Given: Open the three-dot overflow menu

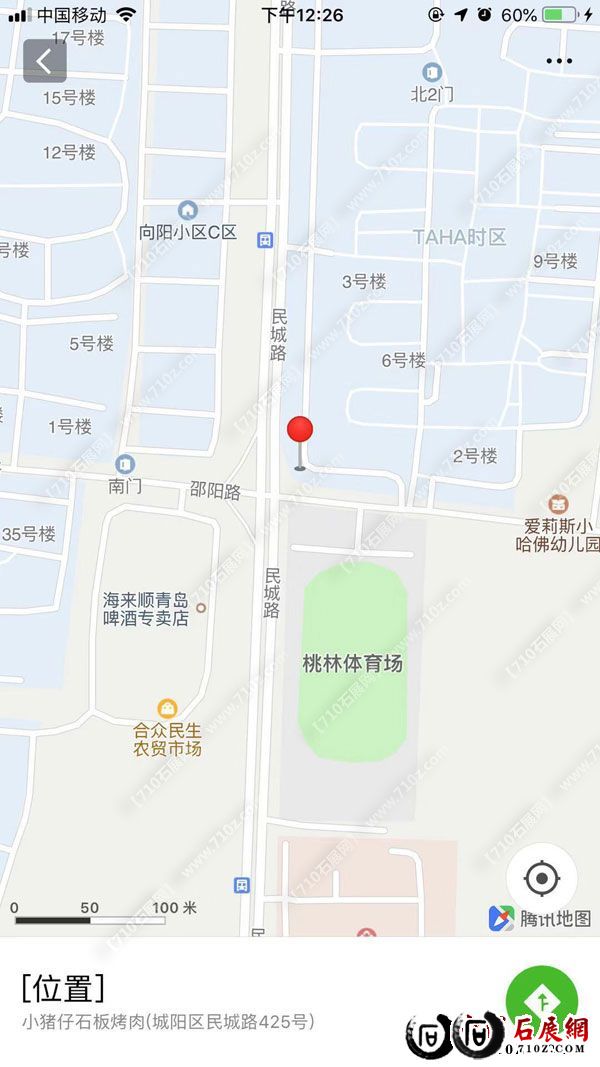Looking at the screenshot, I should click(559, 61).
